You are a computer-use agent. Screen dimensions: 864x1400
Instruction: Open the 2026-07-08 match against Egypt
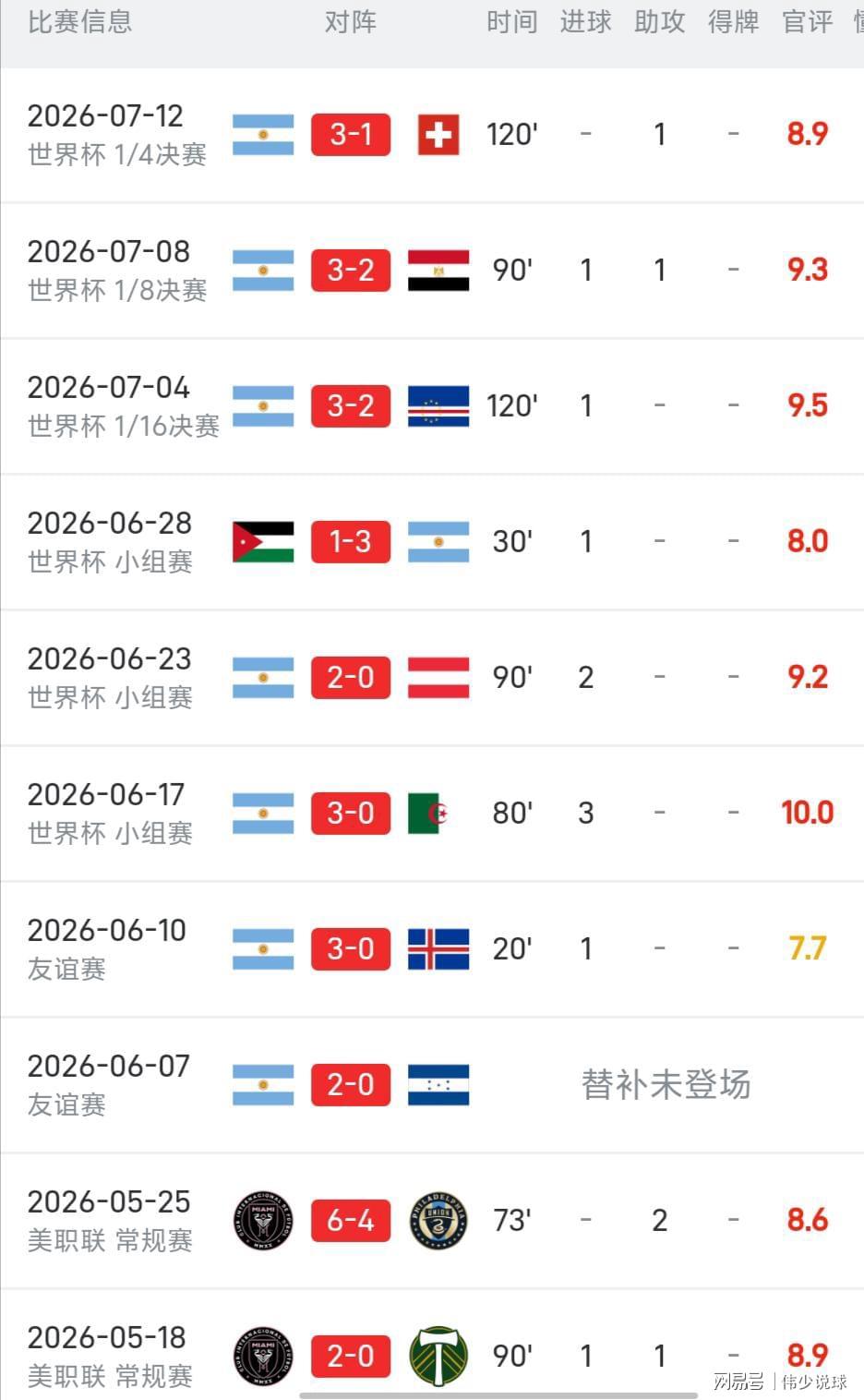point(432,271)
